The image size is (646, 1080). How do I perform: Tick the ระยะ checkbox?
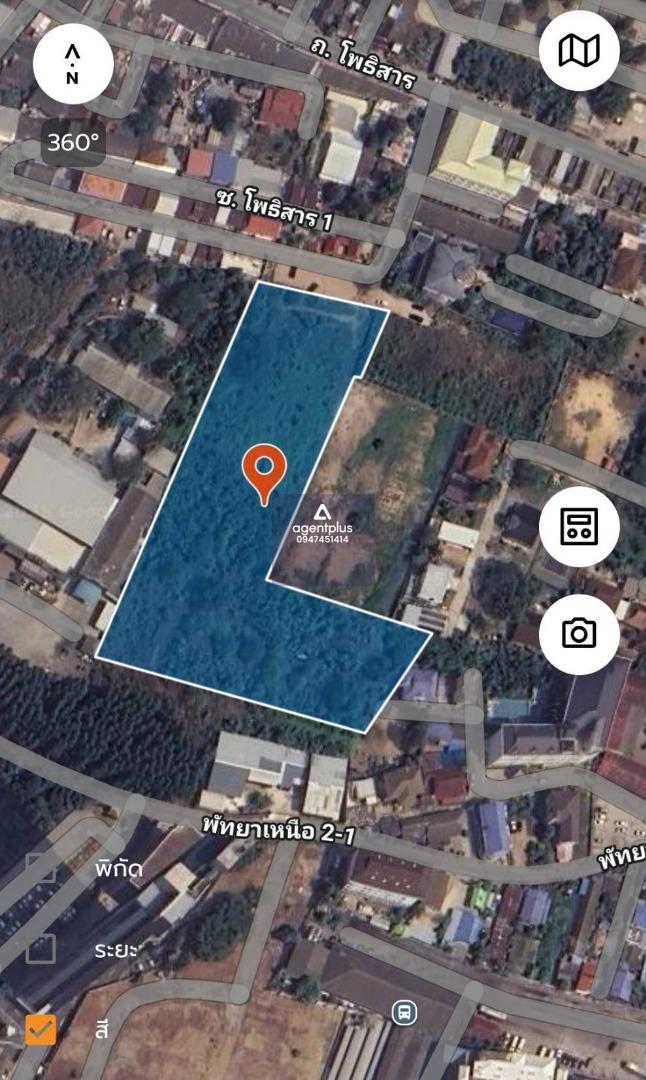[41, 948]
